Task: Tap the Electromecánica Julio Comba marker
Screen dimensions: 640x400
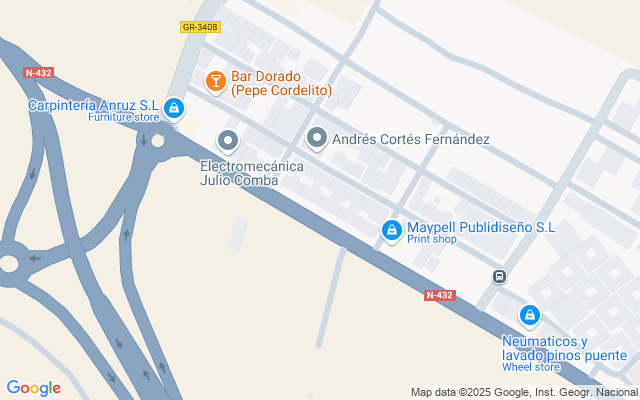Action: (x=228, y=141)
